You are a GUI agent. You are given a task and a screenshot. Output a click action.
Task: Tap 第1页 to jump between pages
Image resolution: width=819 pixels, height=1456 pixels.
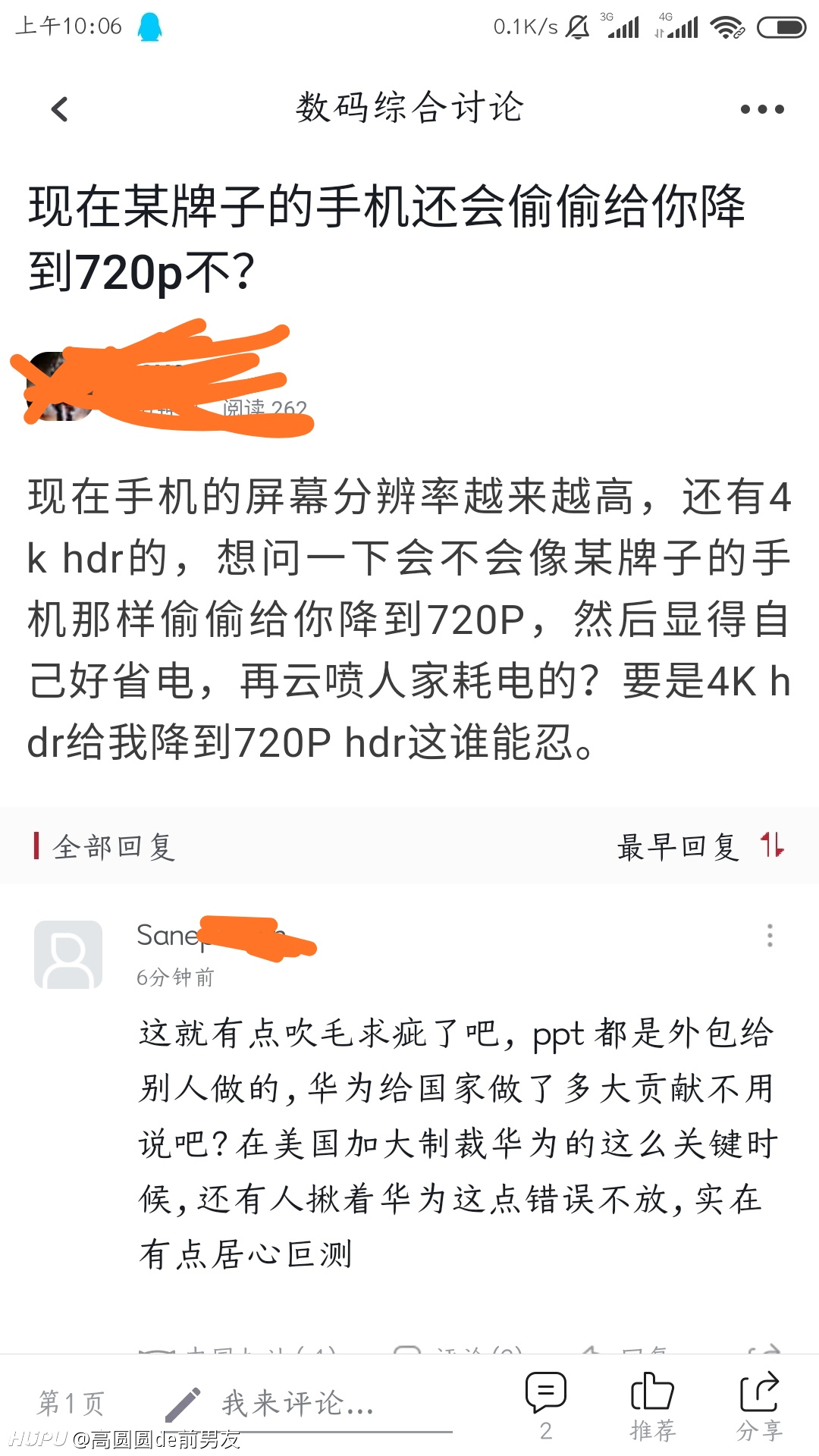71,1403
